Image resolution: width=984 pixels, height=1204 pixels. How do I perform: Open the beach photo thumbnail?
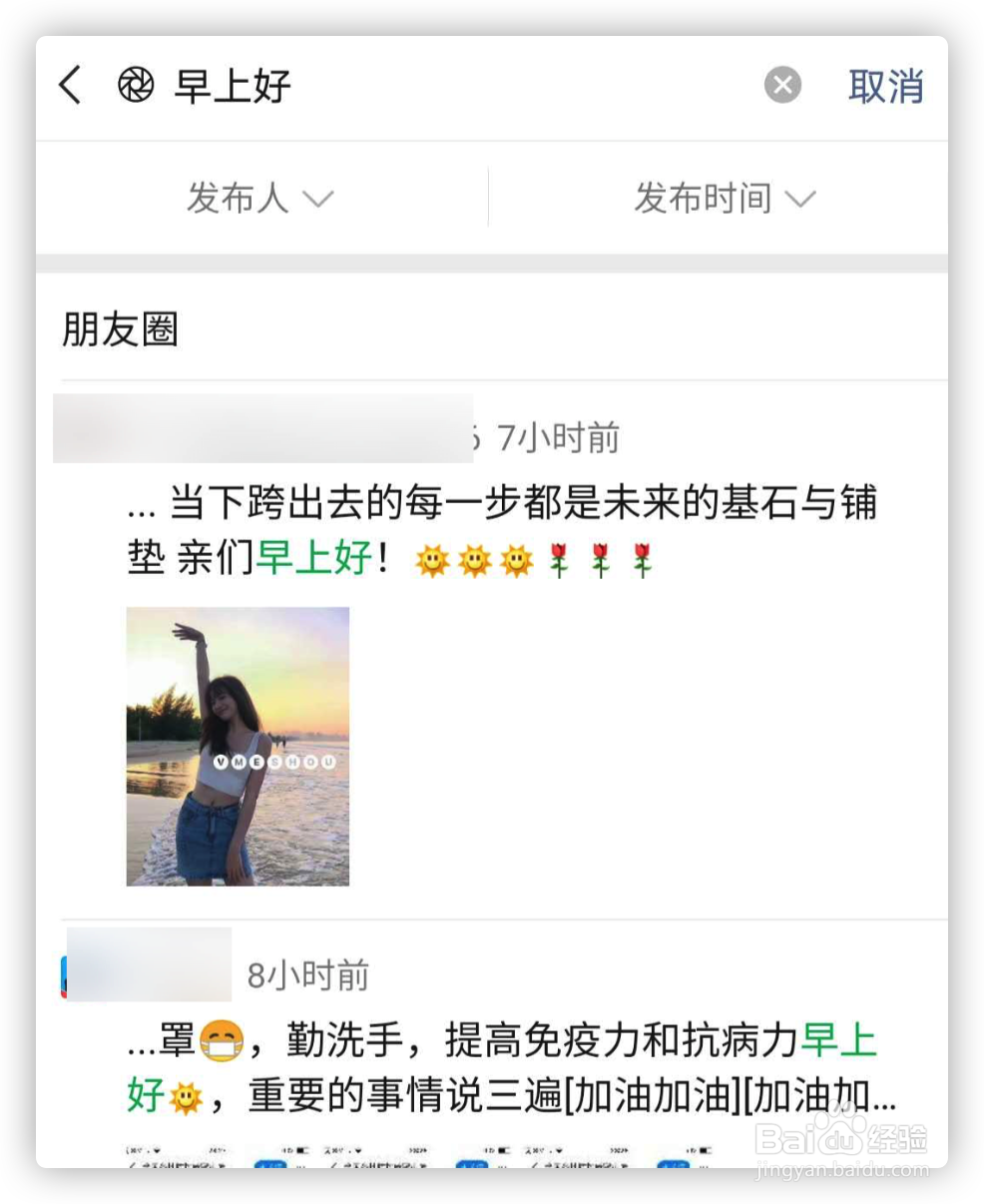point(237,746)
